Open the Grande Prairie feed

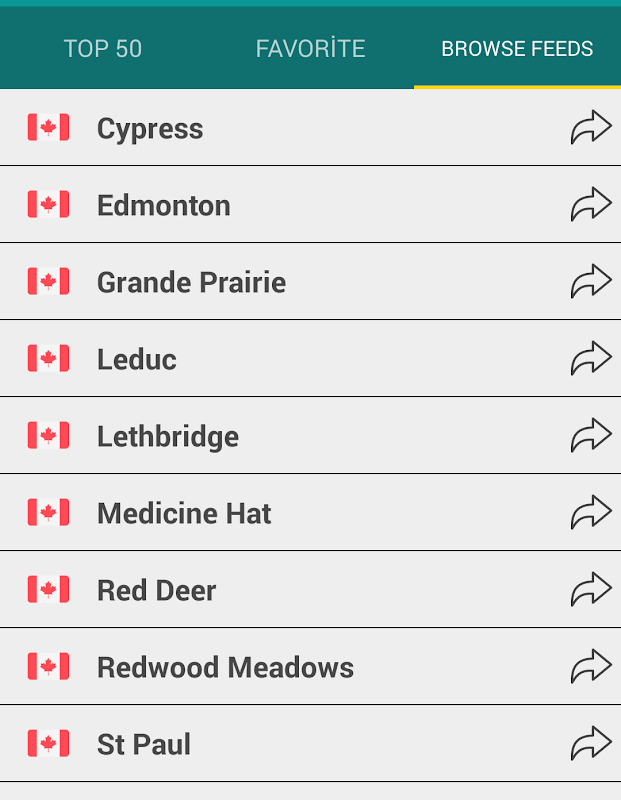[x=191, y=282]
